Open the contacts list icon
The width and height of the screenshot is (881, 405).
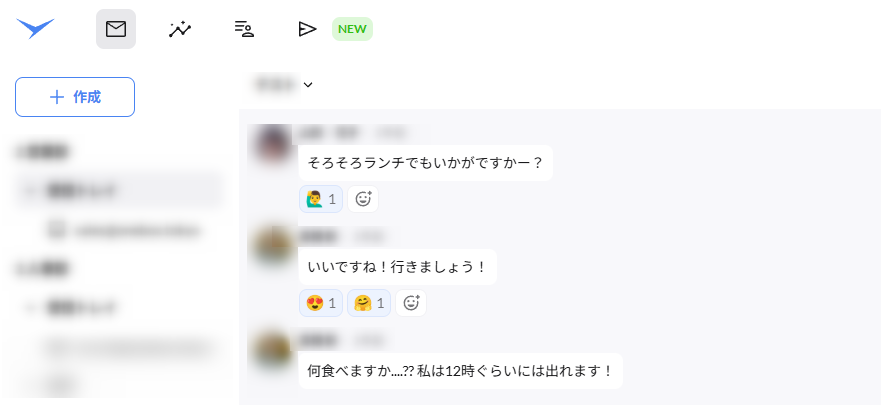(x=244, y=29)
